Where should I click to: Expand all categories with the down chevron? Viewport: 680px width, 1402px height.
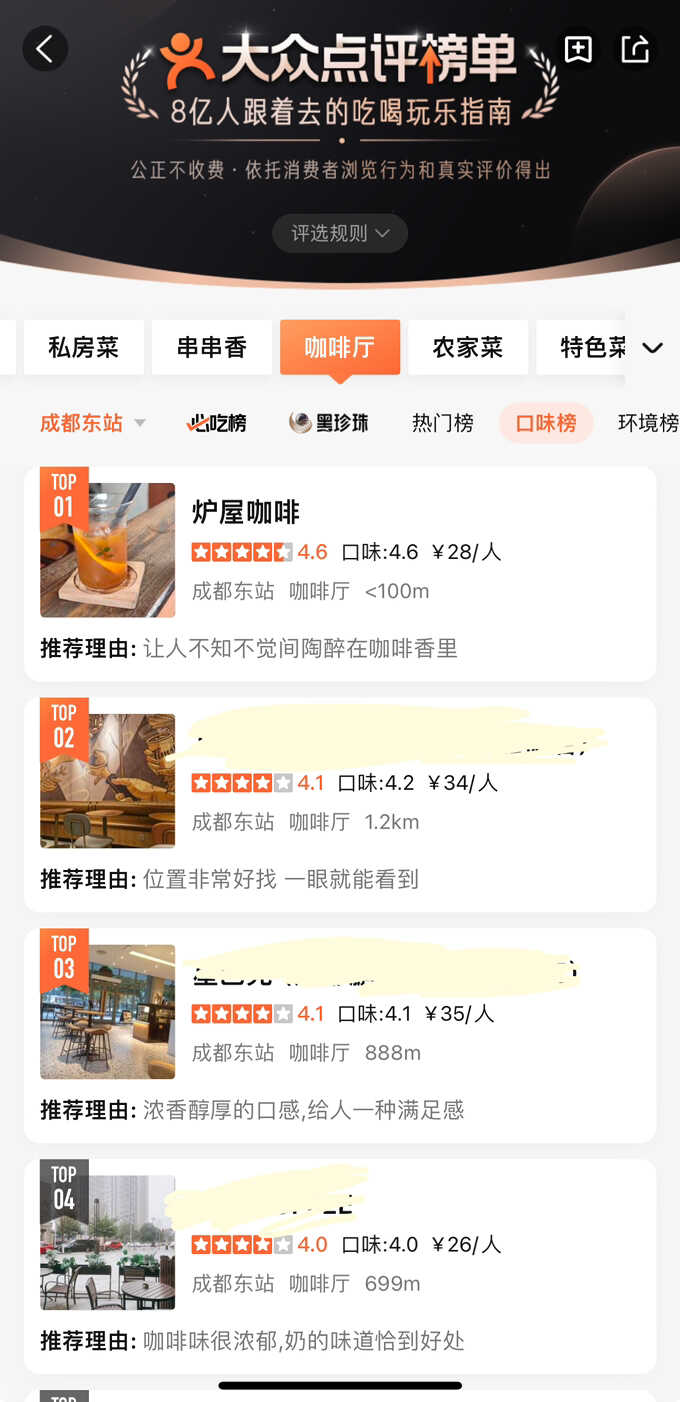(x=652, y=348)
